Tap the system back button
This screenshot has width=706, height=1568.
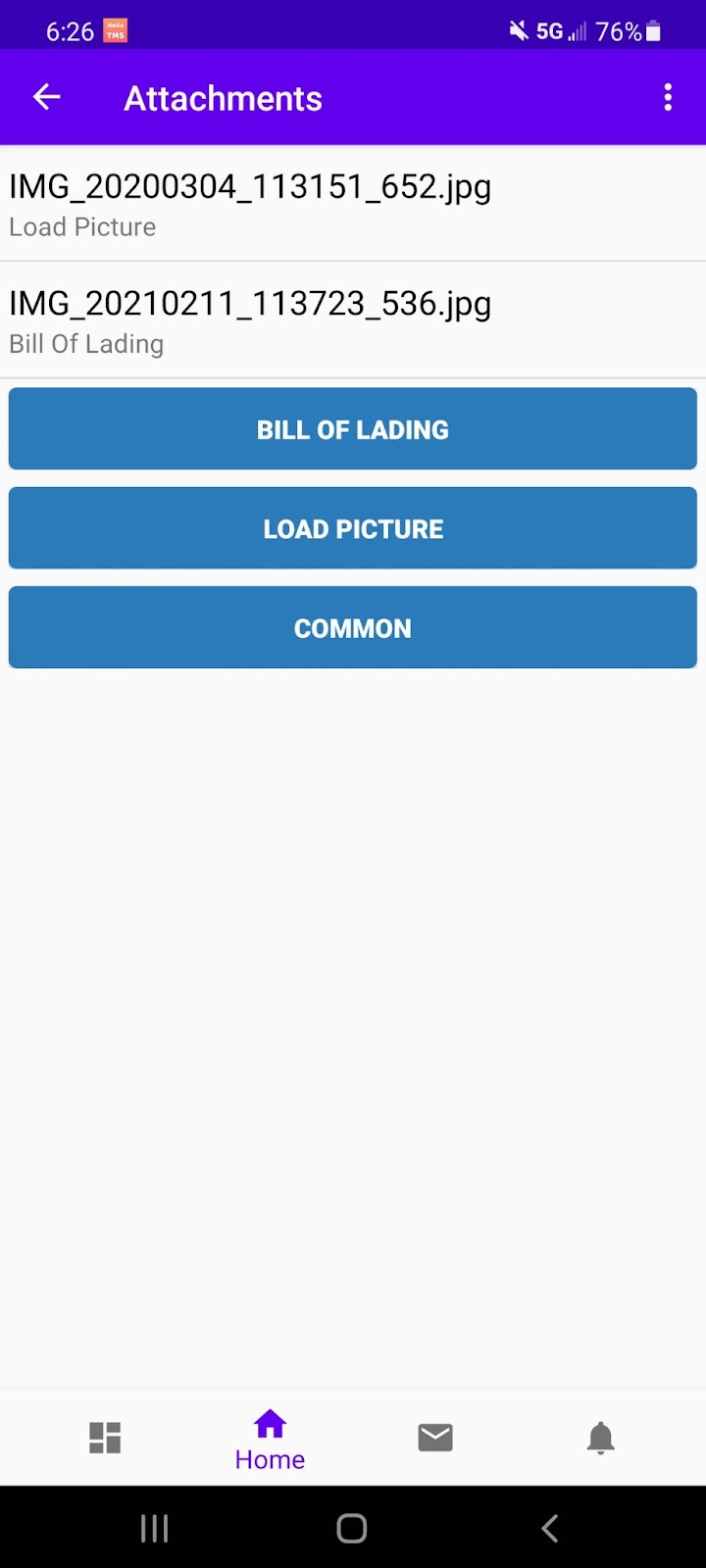click(550, 1528)
